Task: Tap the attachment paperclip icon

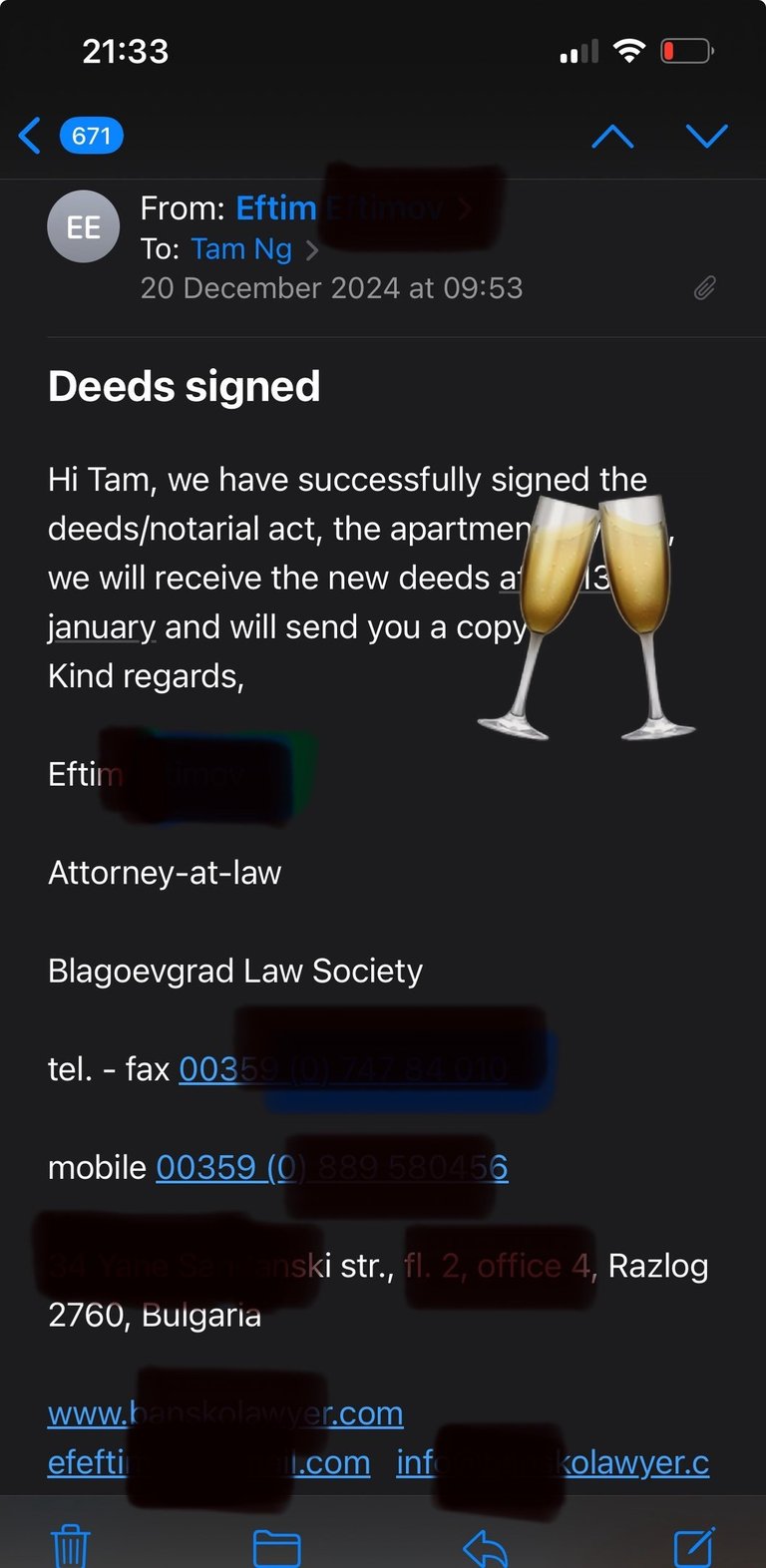Action: pos(705,288)
